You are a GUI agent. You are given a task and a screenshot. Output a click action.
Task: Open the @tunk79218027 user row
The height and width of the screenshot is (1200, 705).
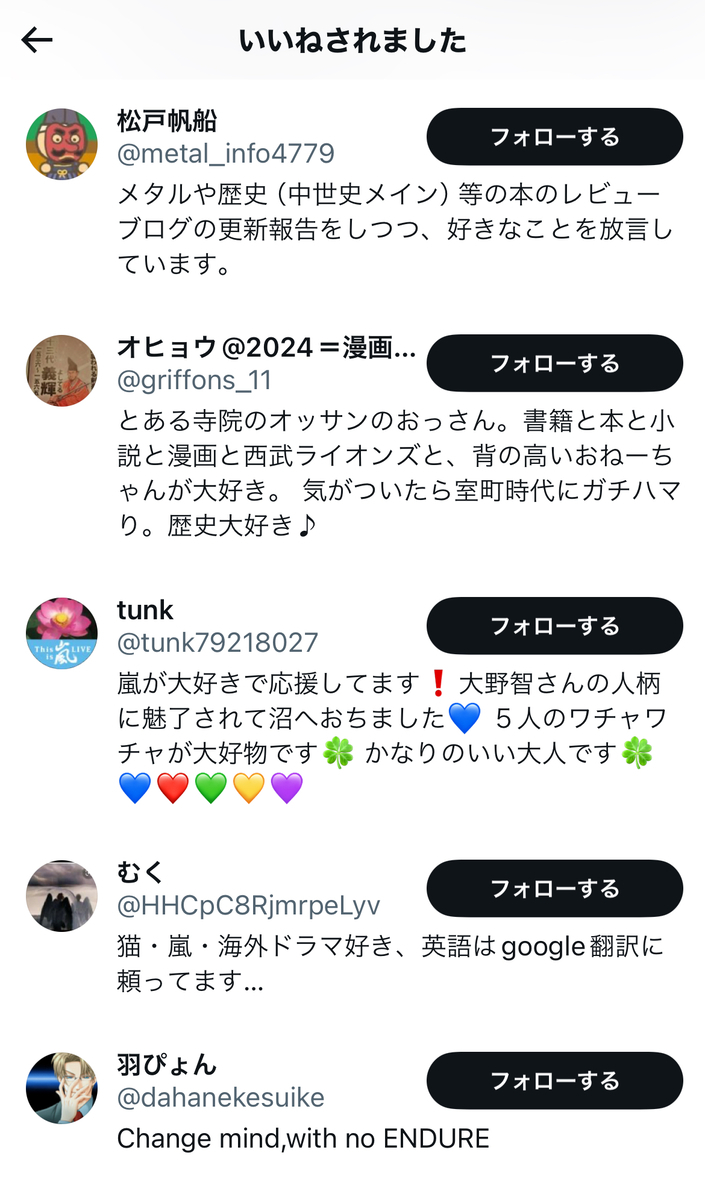218,642
